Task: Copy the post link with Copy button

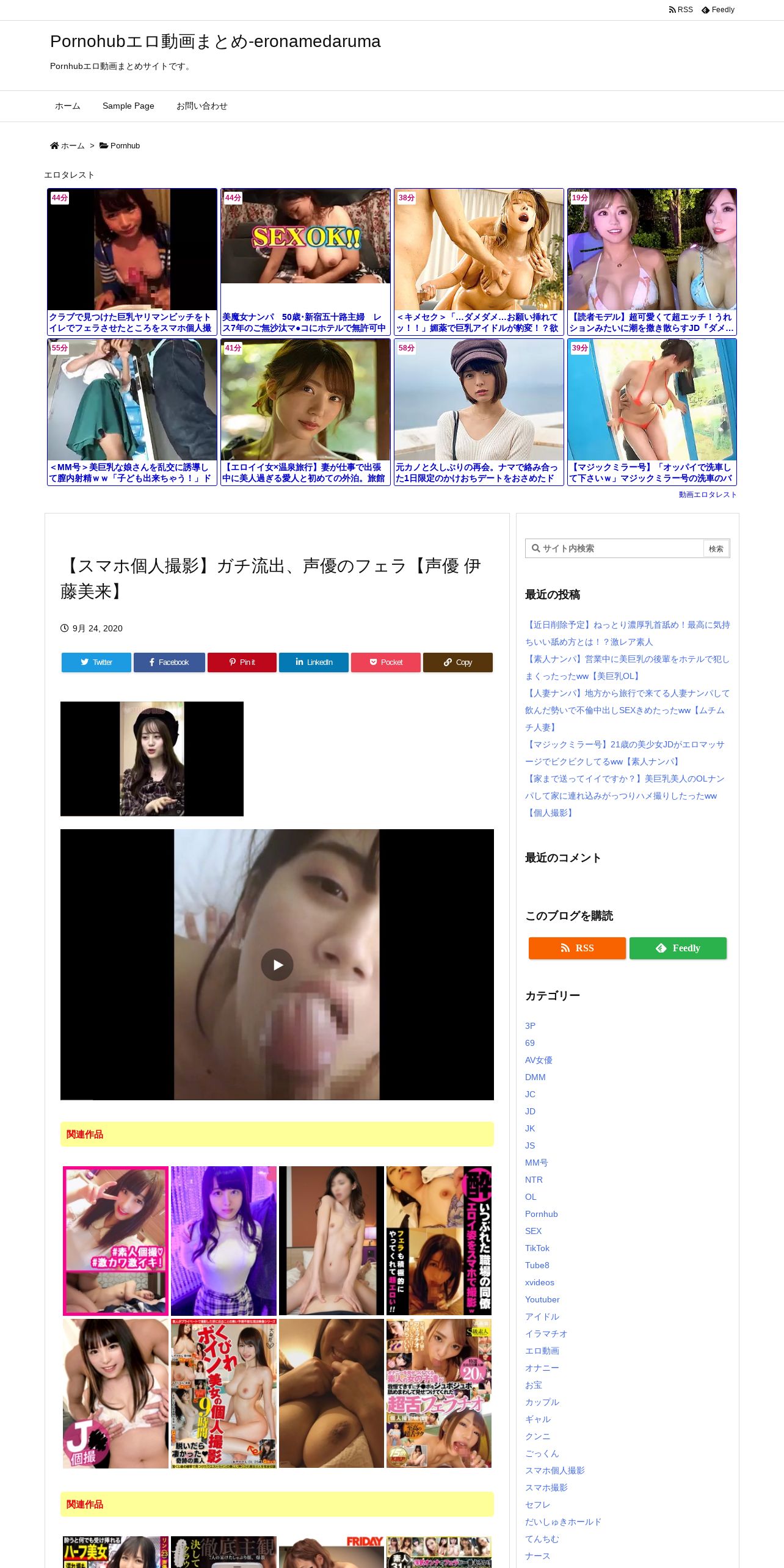Action: [x=458, y=662]
